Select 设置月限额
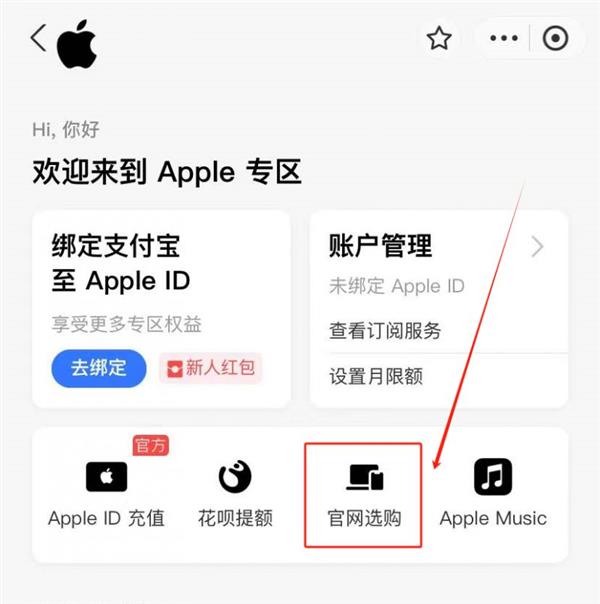The height and width of the screenshot is (604, 600). pyautogui.click(x=376, y=376)
